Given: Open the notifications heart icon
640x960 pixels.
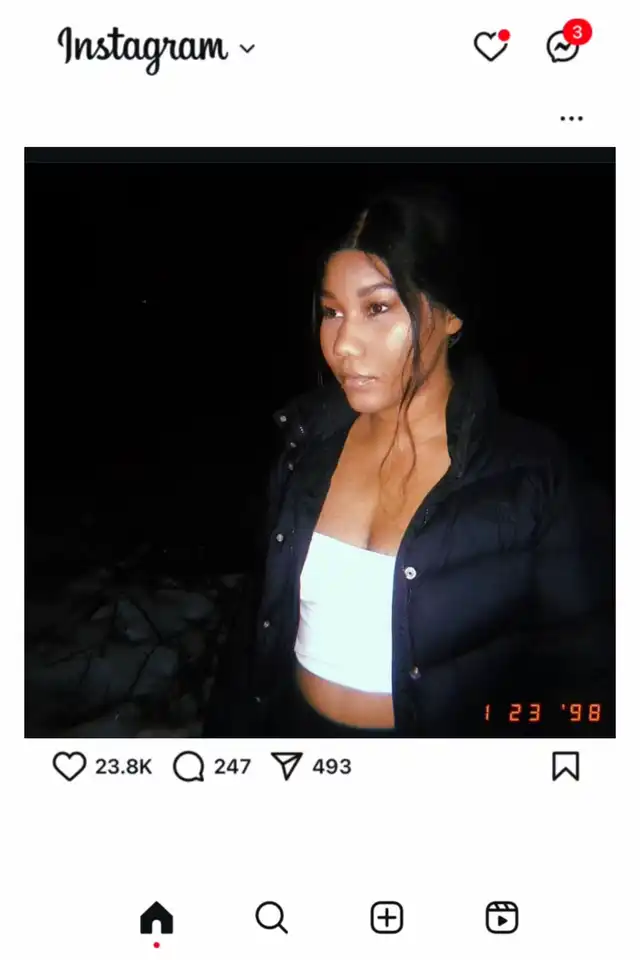Looking at the screenshot, I should coord(491,47).
